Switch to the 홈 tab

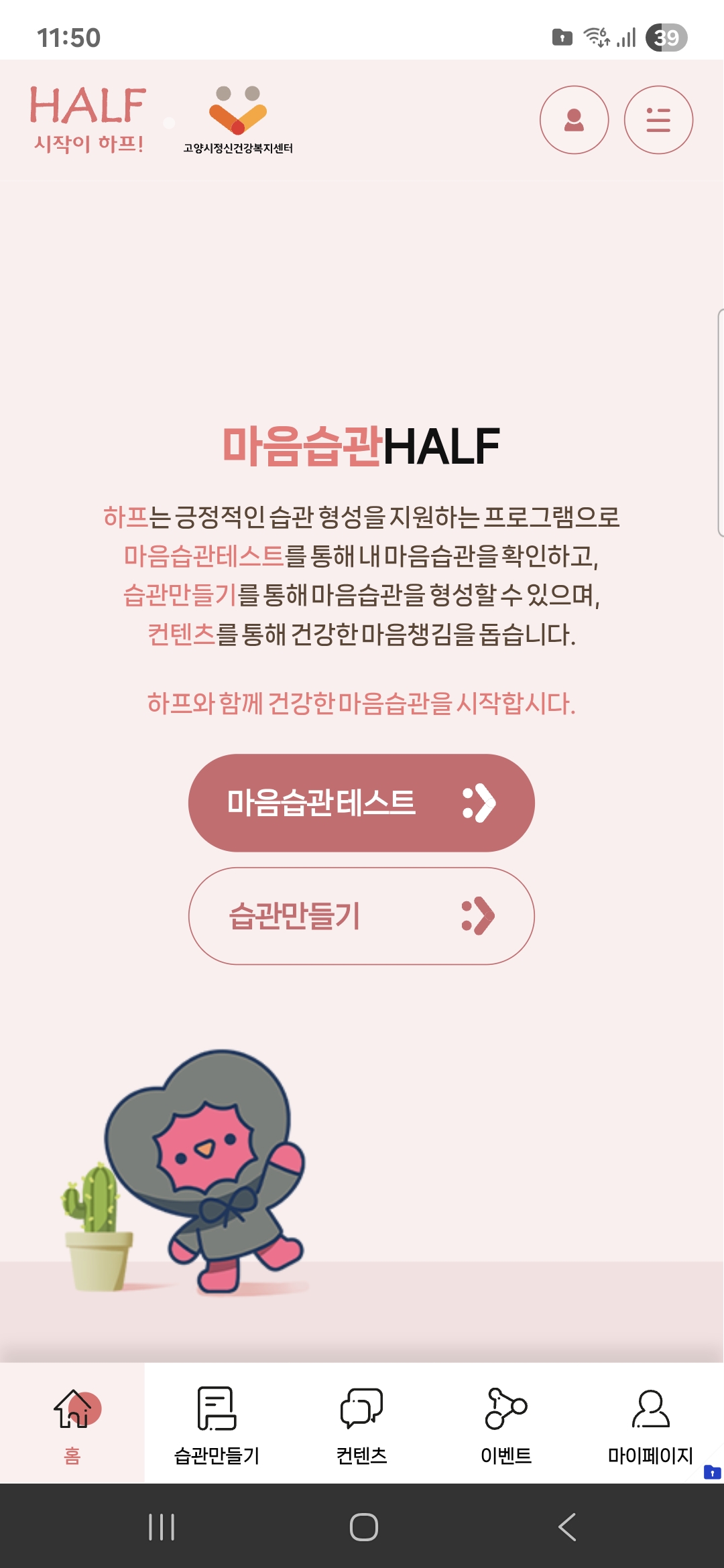coord(72,1423)
